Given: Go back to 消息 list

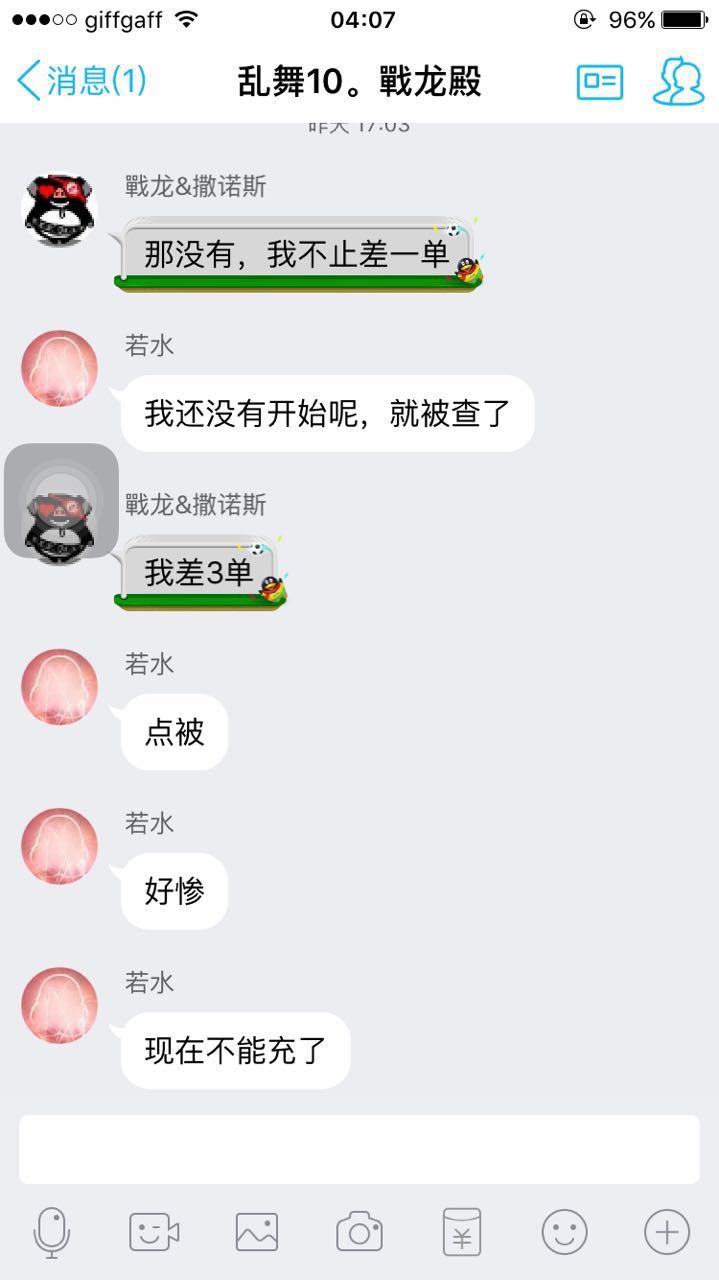Looking at the screenshot, I should [80, 81].
